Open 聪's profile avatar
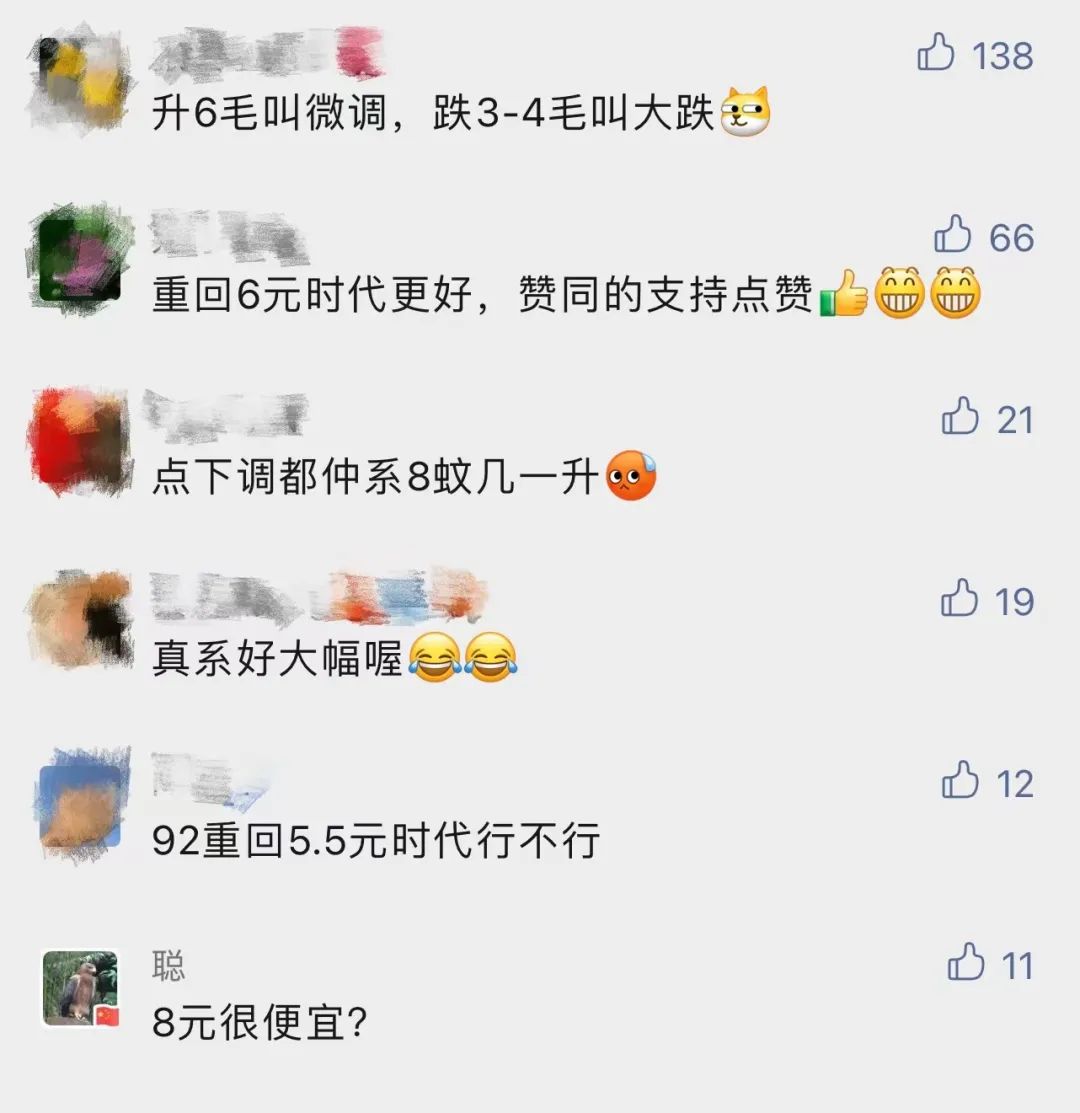Image resolution: width=1080 pixels, height=1113 pixels. point(80,988)
